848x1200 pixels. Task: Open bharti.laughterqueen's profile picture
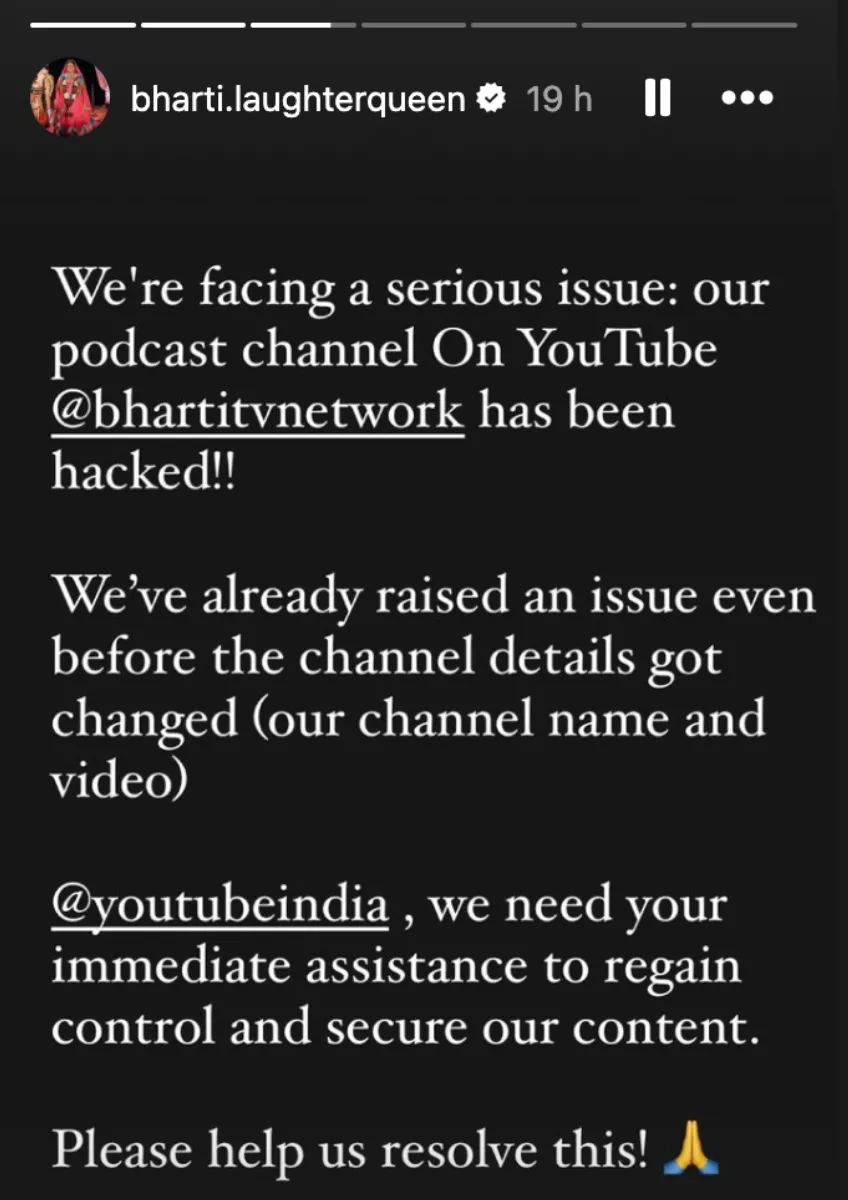tap(71, 97)
